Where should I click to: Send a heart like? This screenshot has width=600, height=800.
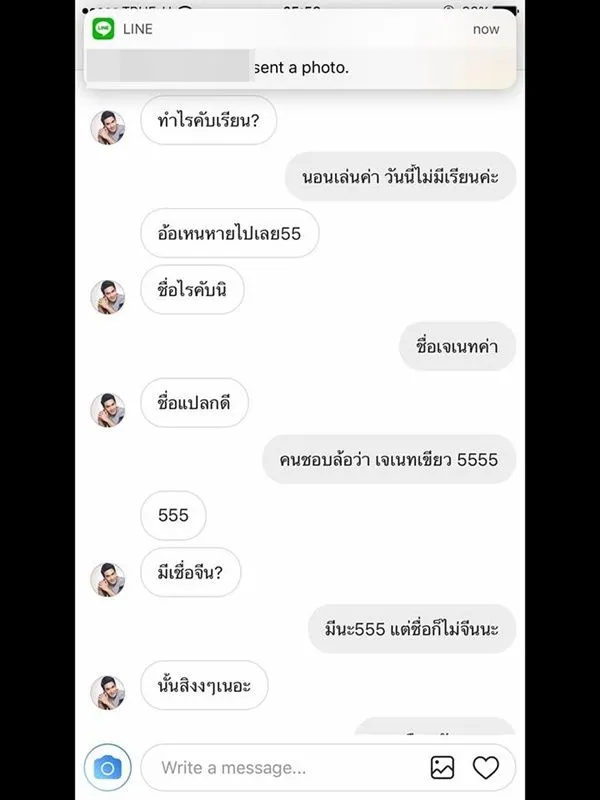[486, 767]
